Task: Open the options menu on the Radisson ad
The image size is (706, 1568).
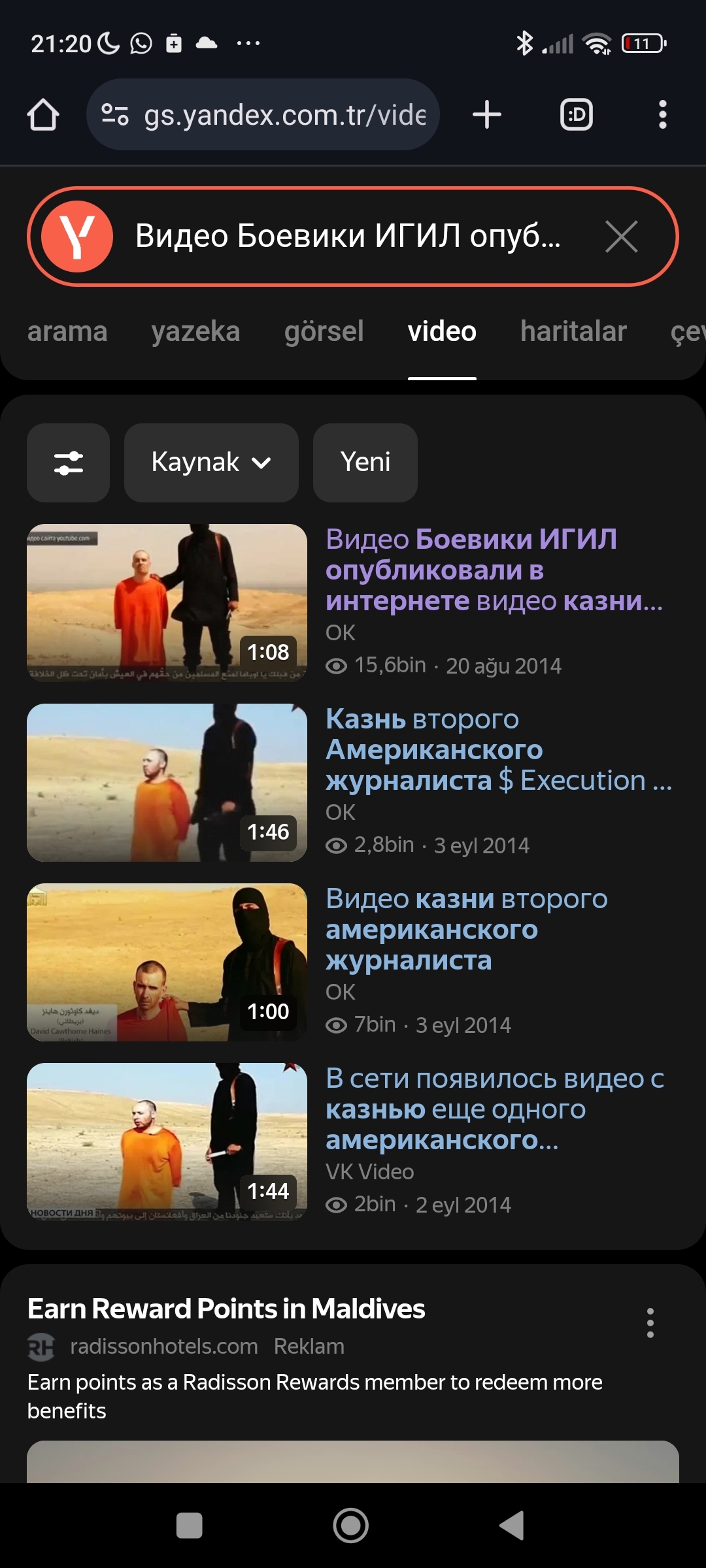Action: coord(650,1323)
